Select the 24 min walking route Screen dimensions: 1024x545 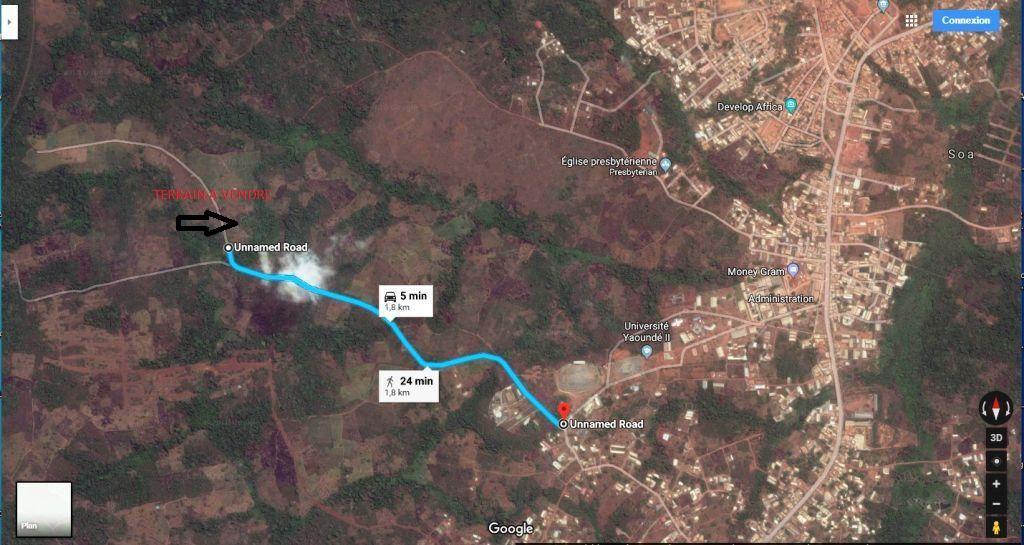[x=409, y=385]
